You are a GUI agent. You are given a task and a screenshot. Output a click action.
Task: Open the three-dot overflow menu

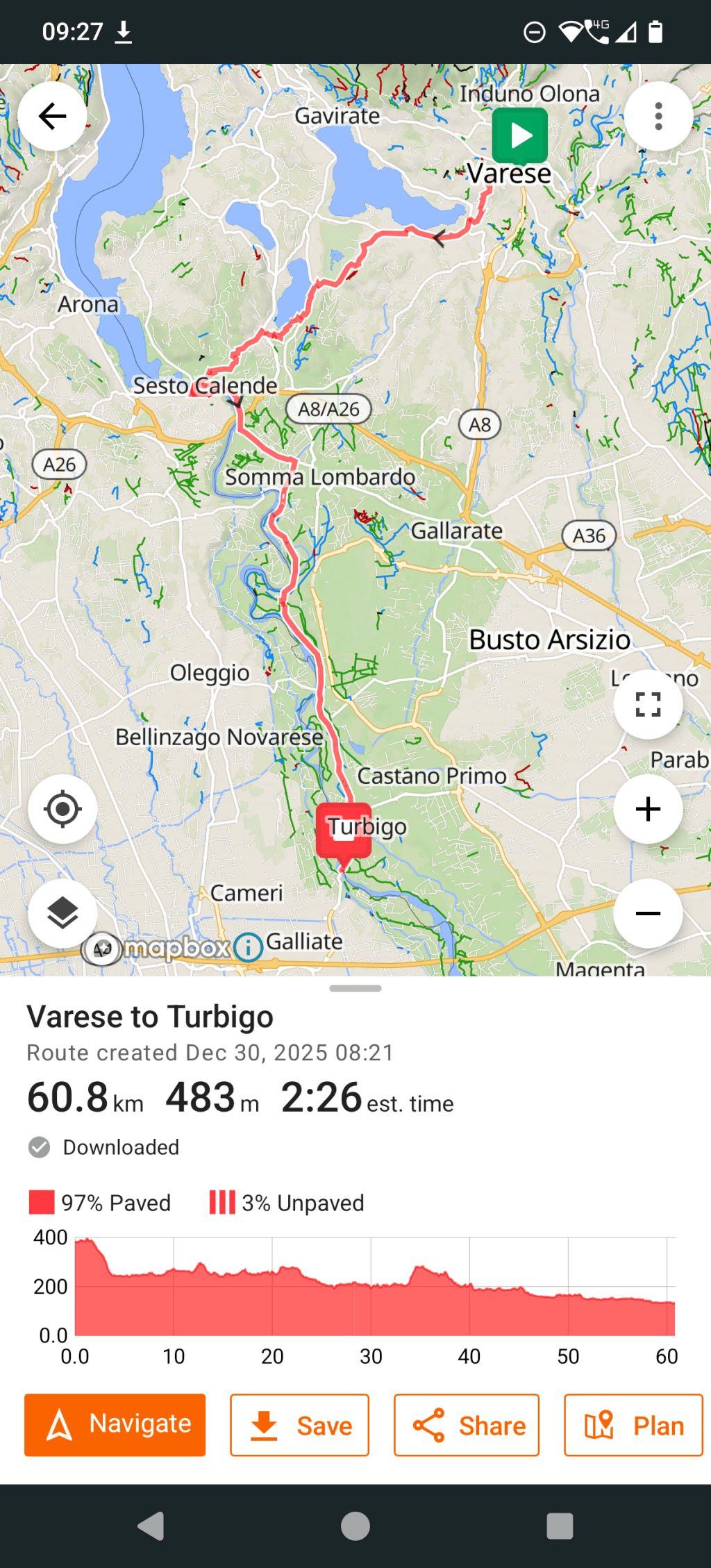(x=658, y=116)
